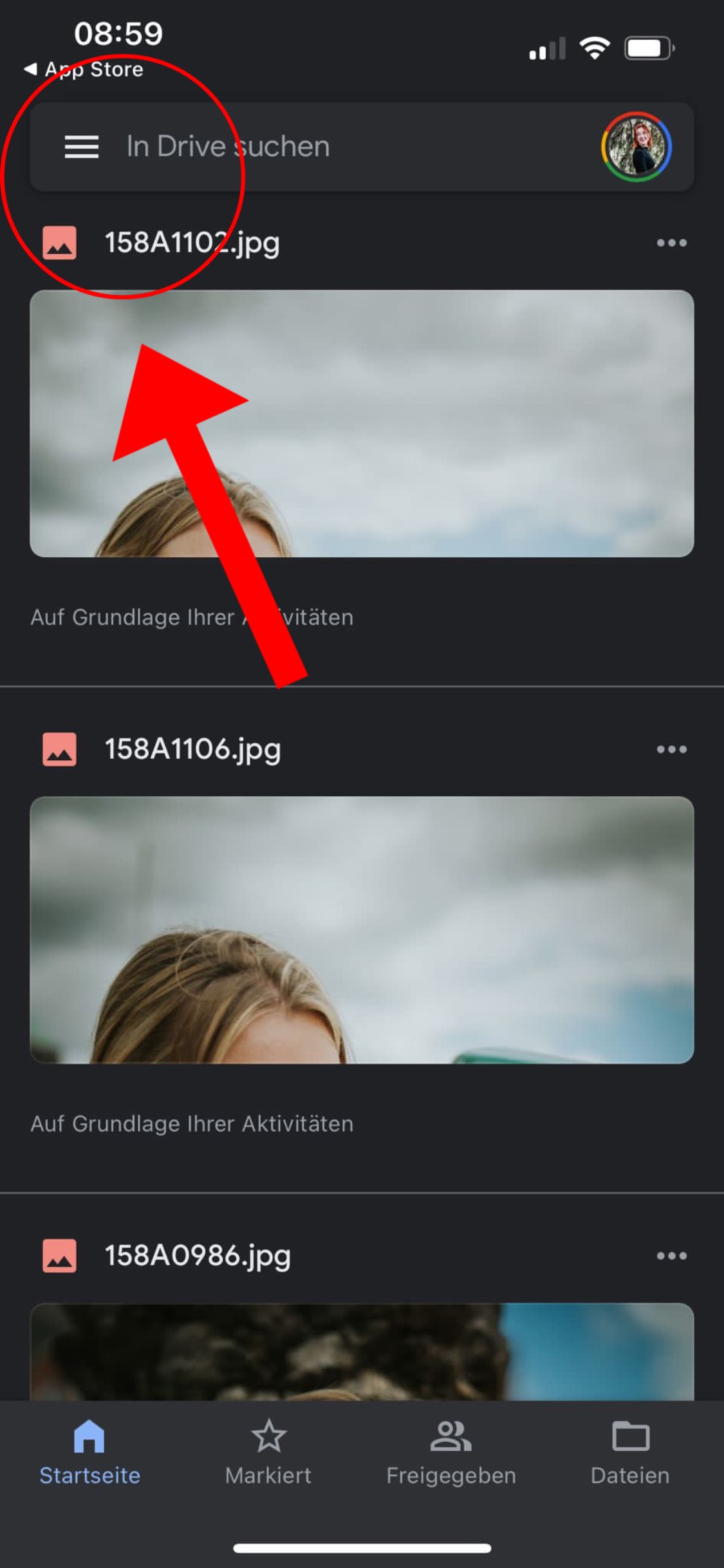Open the 158A0986.jpg image preview
724x1568 pixels.
click(x=362, y=1351)
